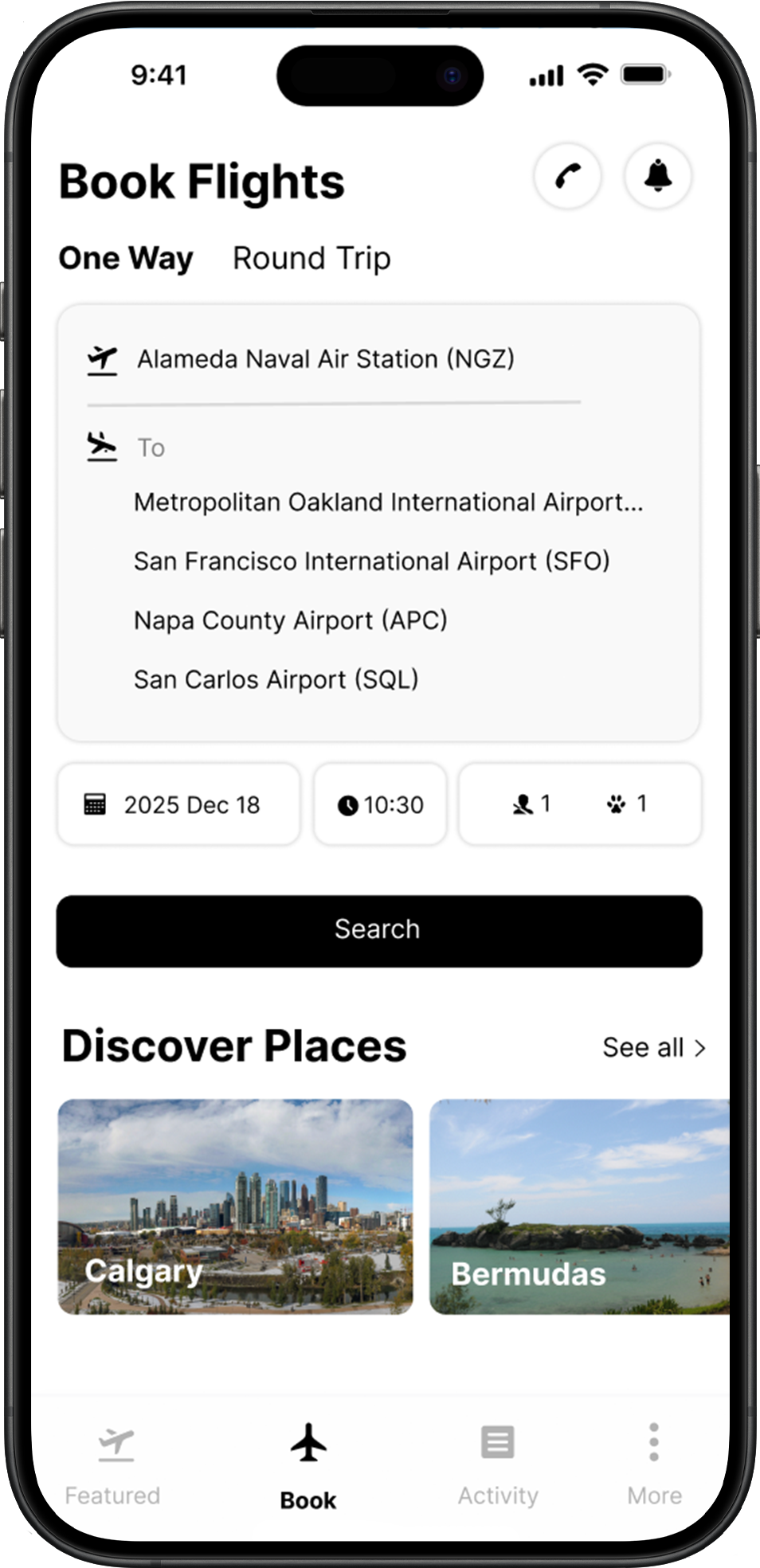Screen dimensions: 760x1568
Task: Change the time value 10:30
Action: click(x=394, y=804)
